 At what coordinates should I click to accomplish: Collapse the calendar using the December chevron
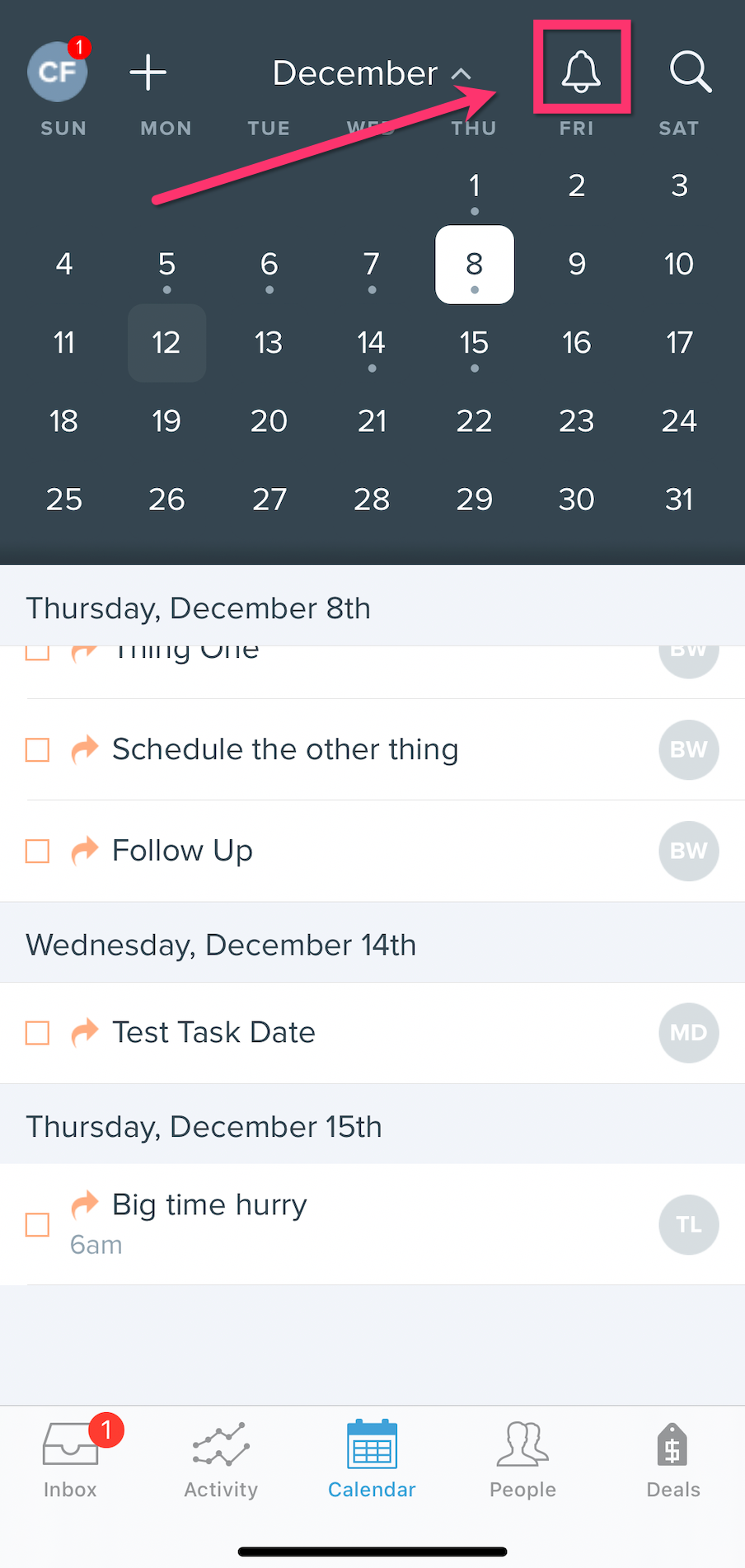pos(462,73)
